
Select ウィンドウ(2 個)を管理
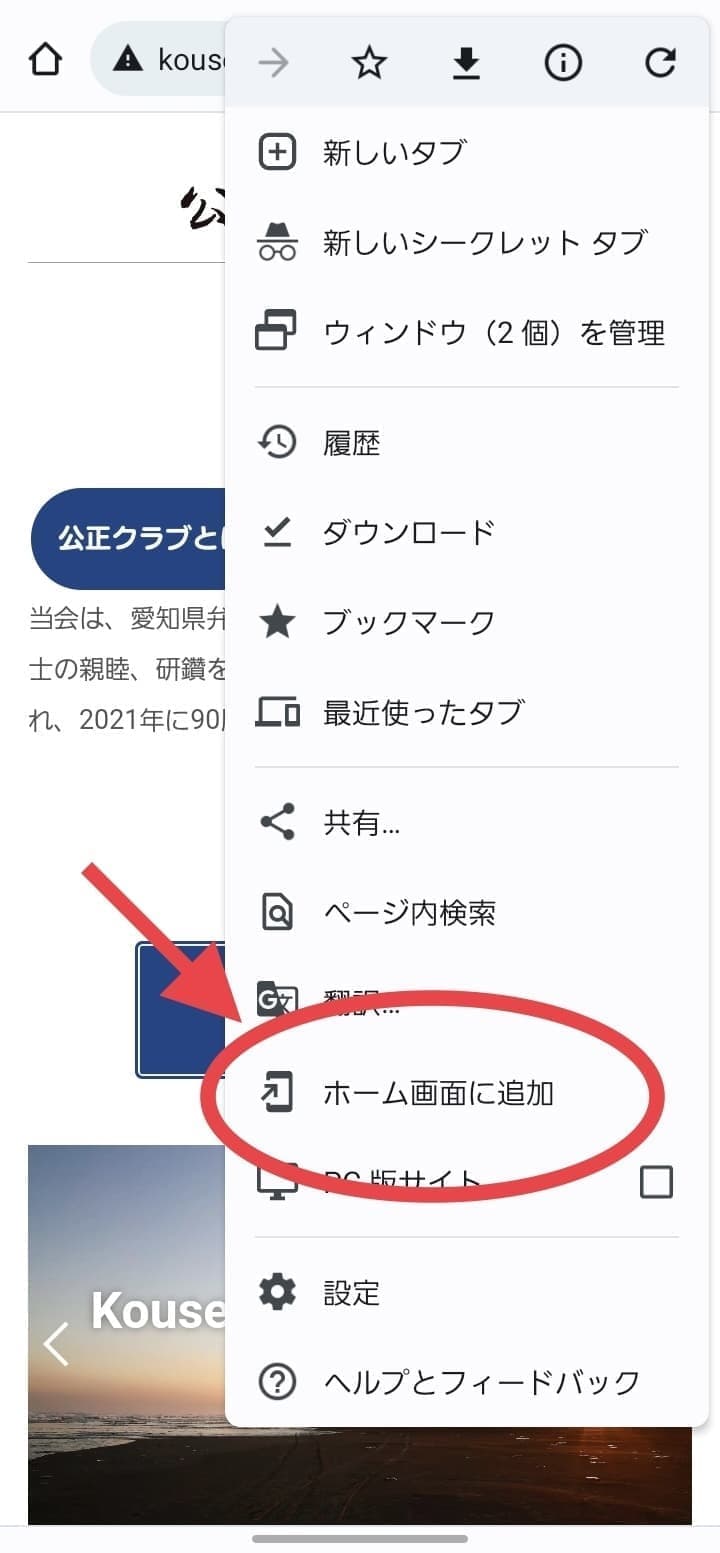click(493, 332)
